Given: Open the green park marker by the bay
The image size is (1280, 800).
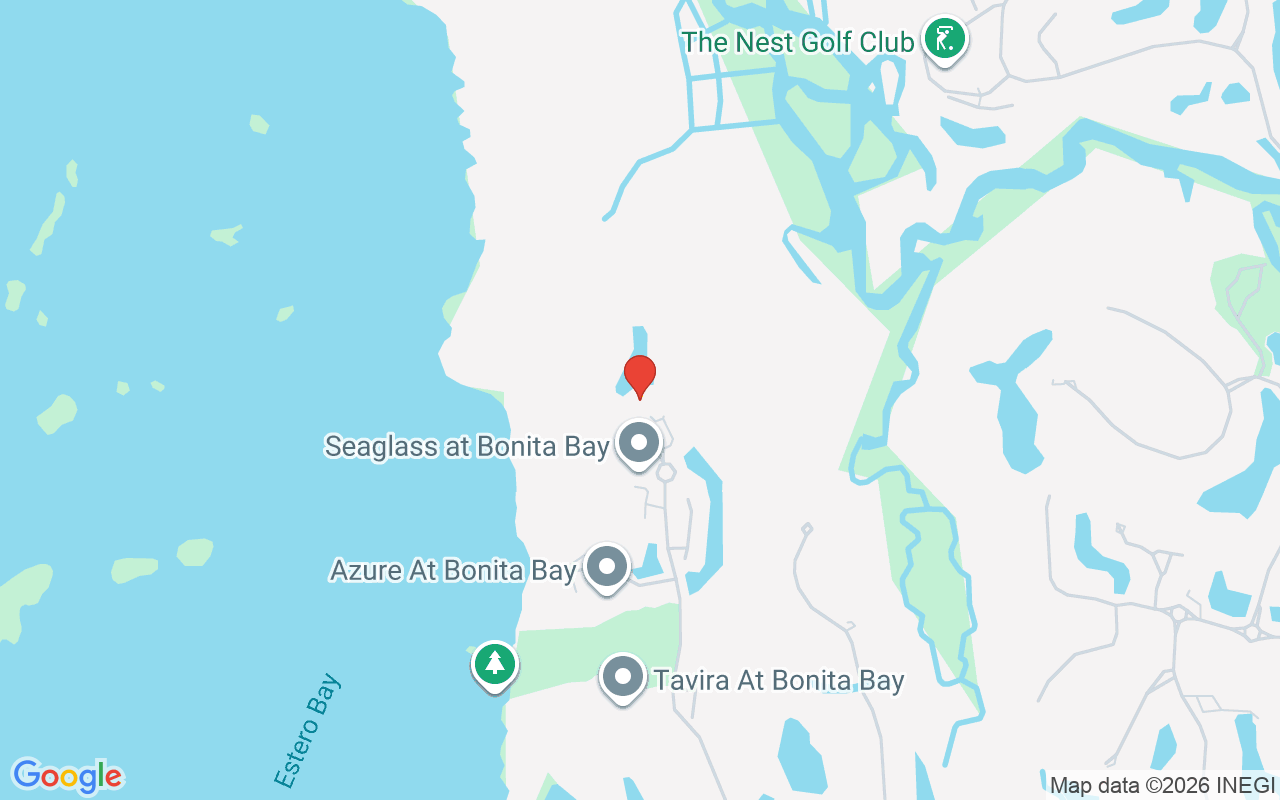Looking at the screenshot, I should point(494,664).
